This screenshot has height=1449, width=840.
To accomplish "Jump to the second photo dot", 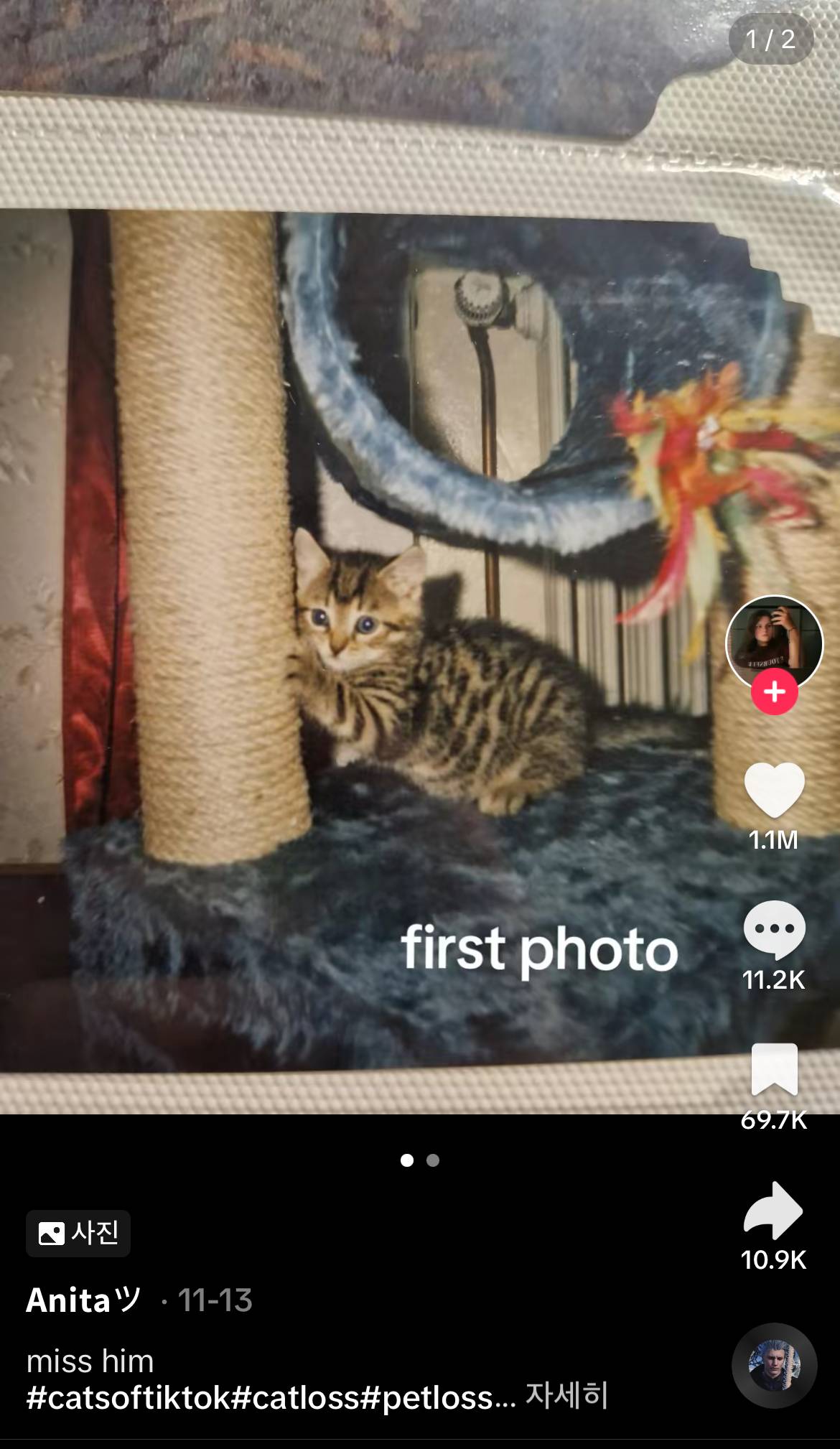I will point(433,1160).
